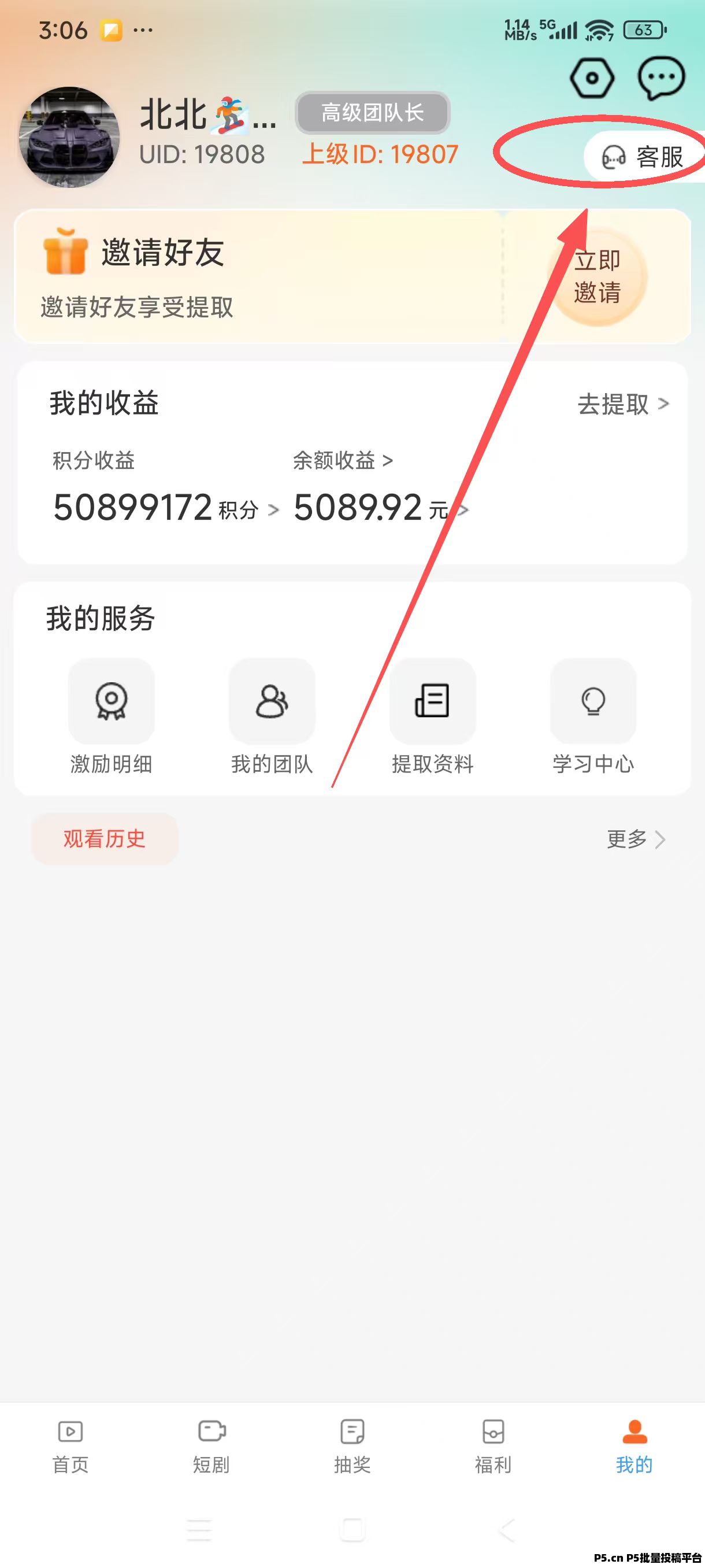The height and width of the screenshot is (1568, 705).
Task: Switch to the 首页 tab
Action: click(70, 1446)
